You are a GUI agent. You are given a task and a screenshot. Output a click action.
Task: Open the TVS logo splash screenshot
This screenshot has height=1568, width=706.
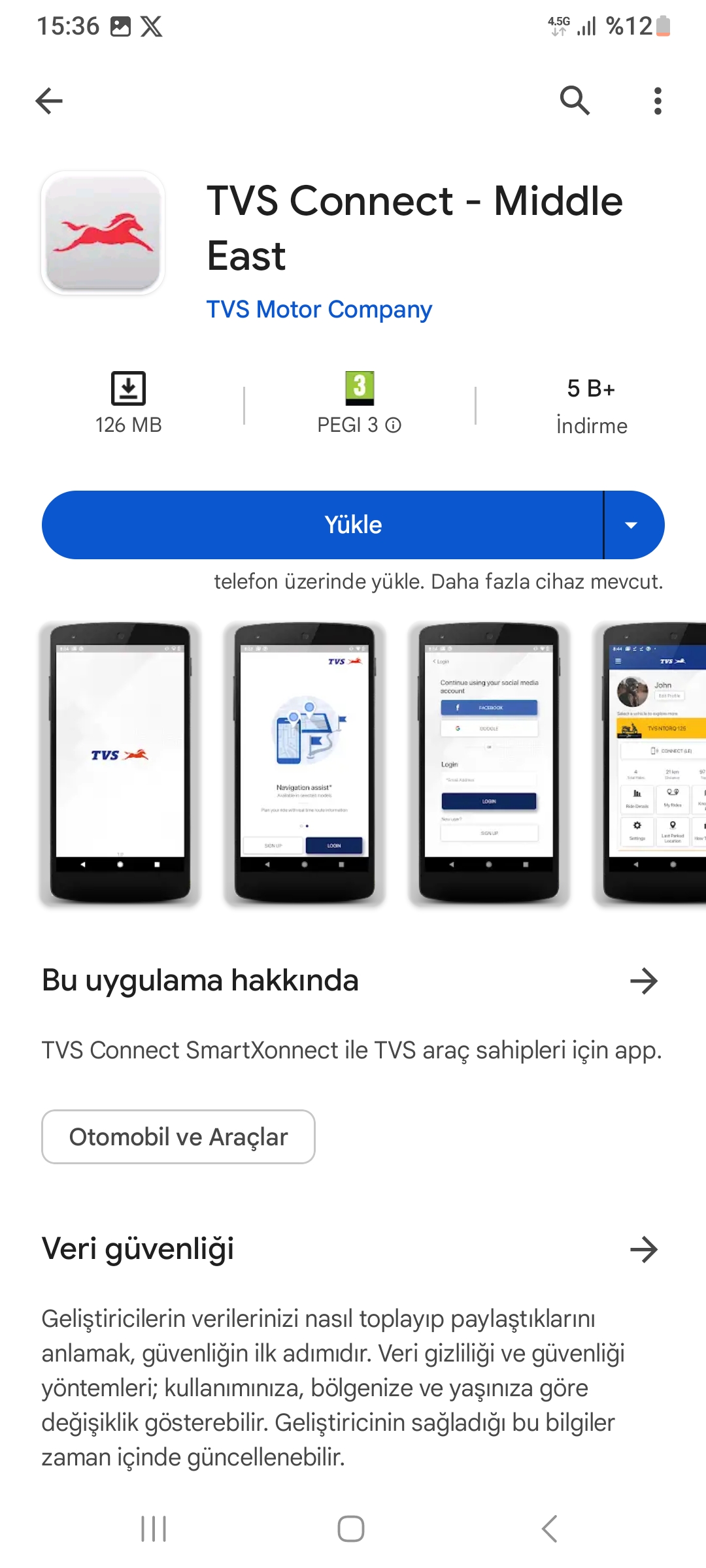120,762
